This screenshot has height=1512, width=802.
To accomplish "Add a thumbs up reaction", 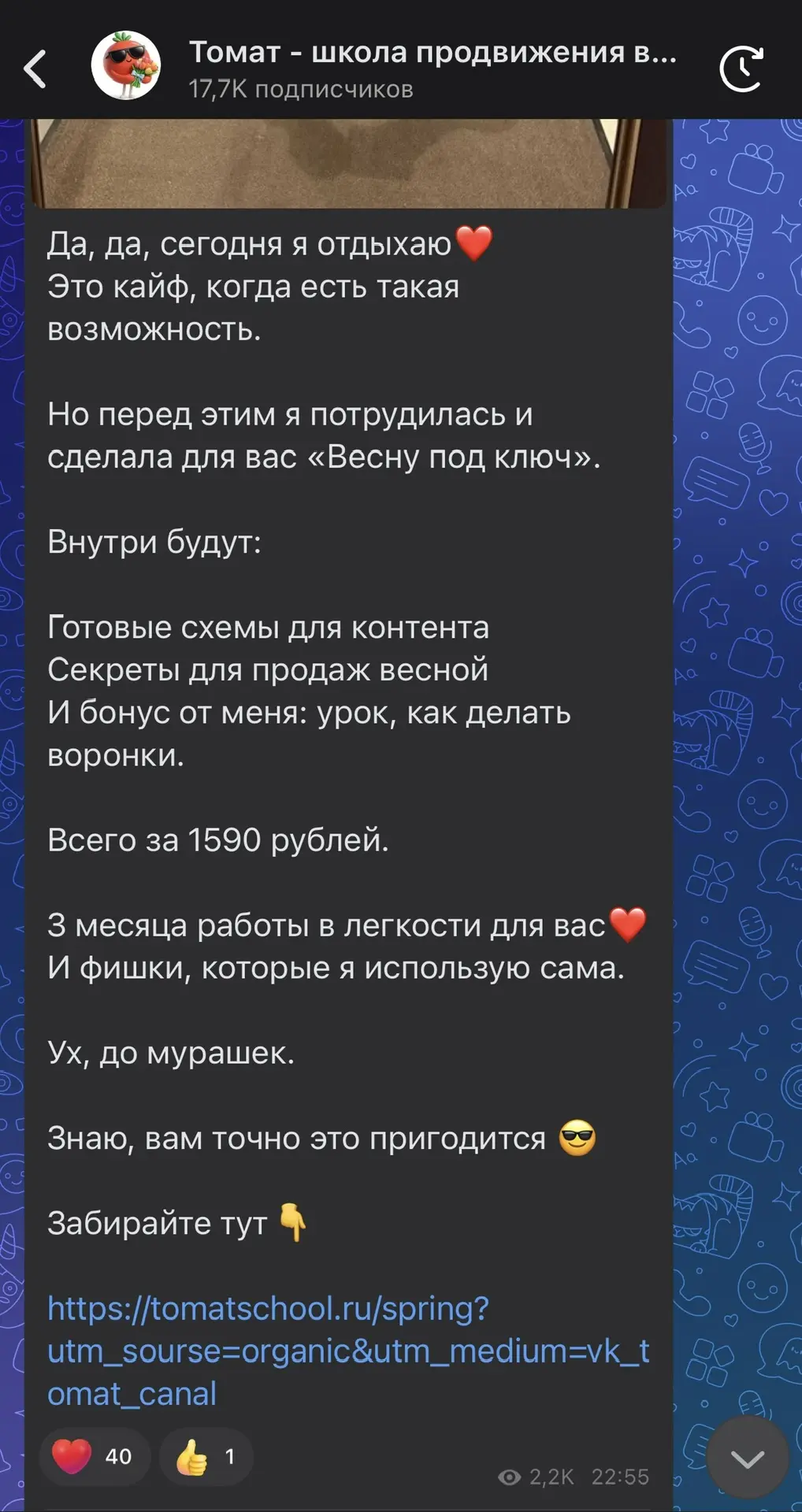I will pyautogui.click(x=206, y=1456).
